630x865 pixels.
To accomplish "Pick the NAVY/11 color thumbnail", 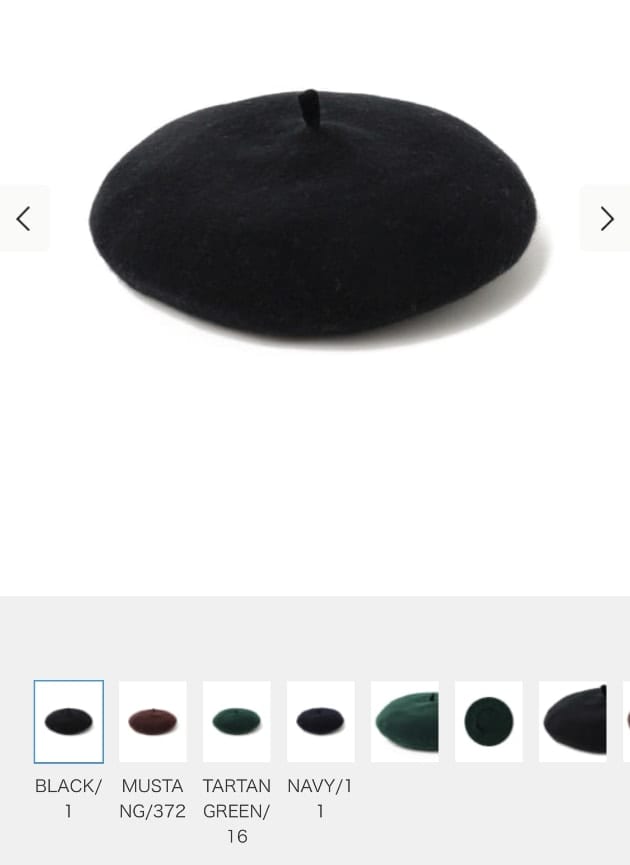I will point(320,721).
